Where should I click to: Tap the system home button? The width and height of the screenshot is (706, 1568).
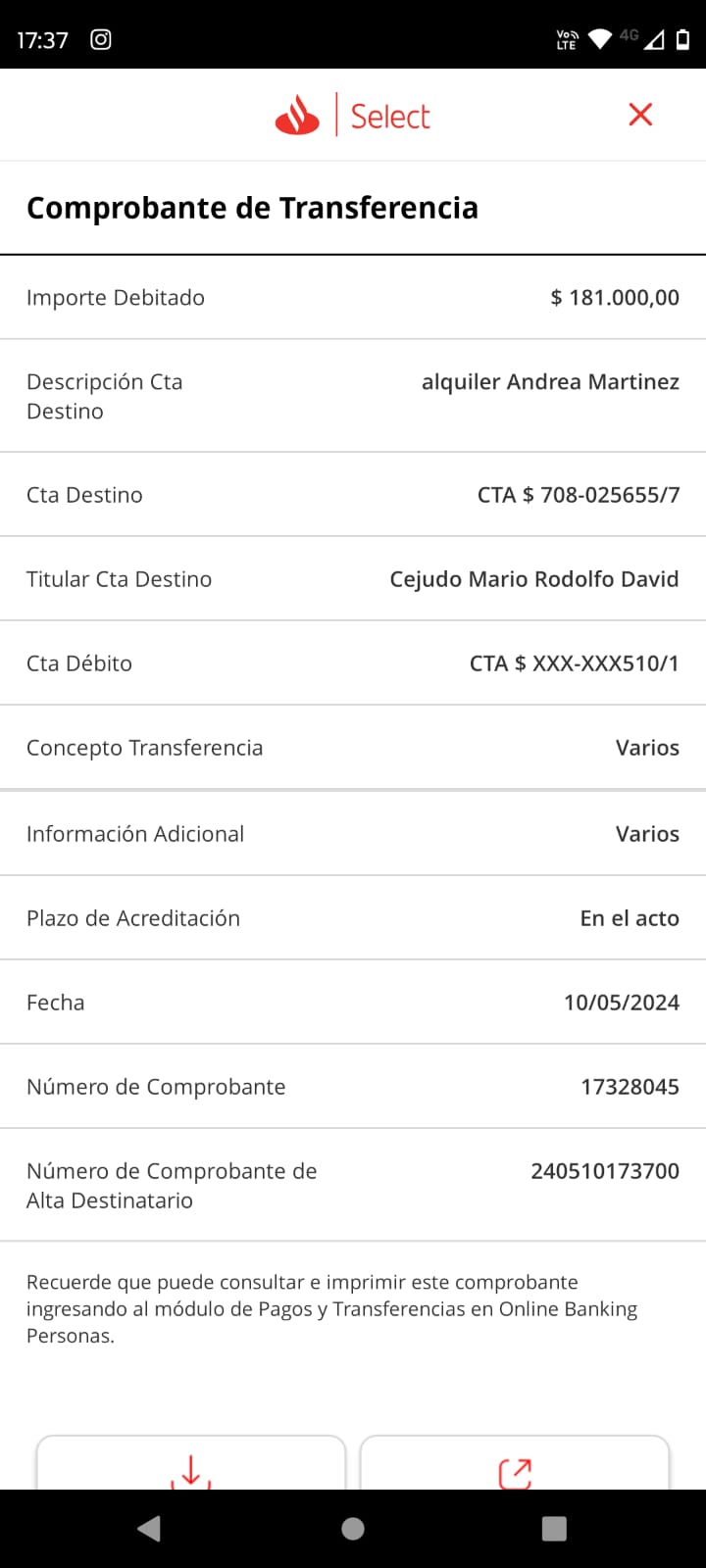tap(353, 1529)
